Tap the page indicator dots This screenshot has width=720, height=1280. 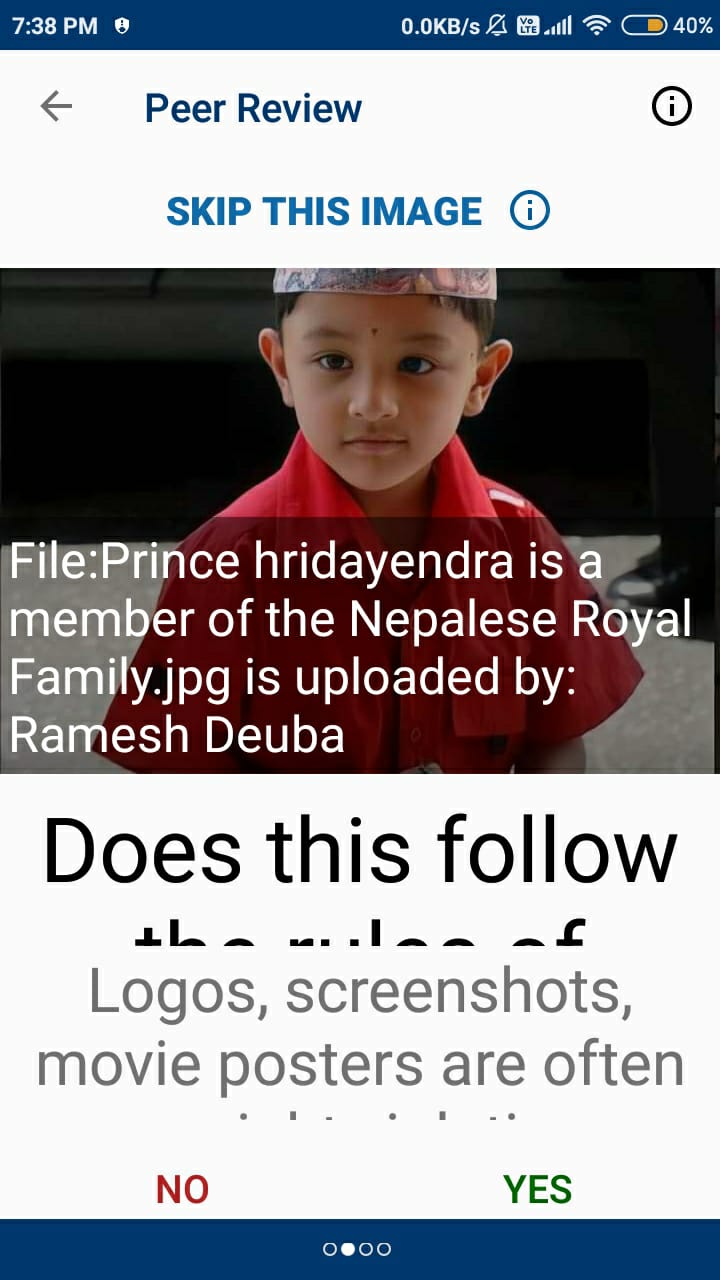coord(357,1248)
